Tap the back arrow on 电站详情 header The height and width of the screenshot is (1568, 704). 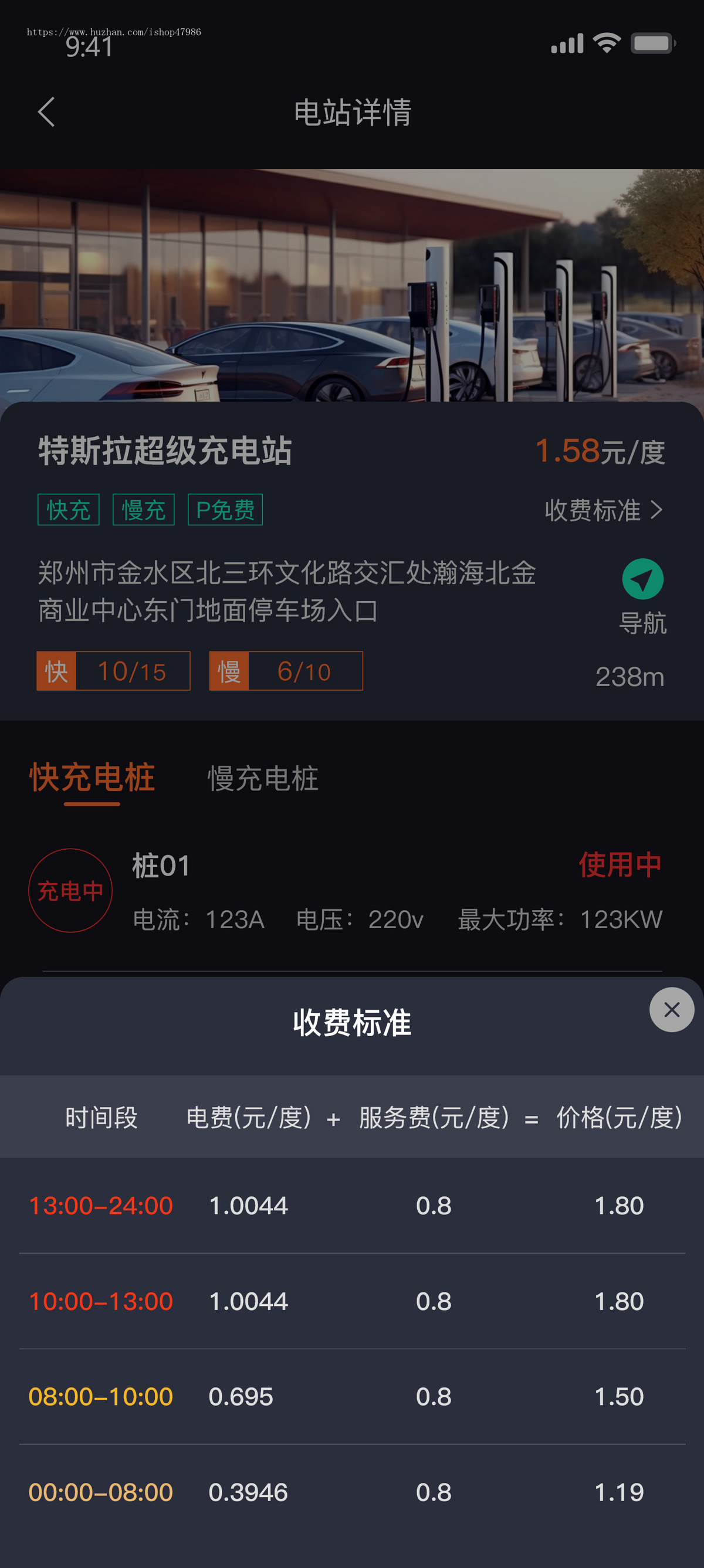pyautogui.click(x=46, y=113)
